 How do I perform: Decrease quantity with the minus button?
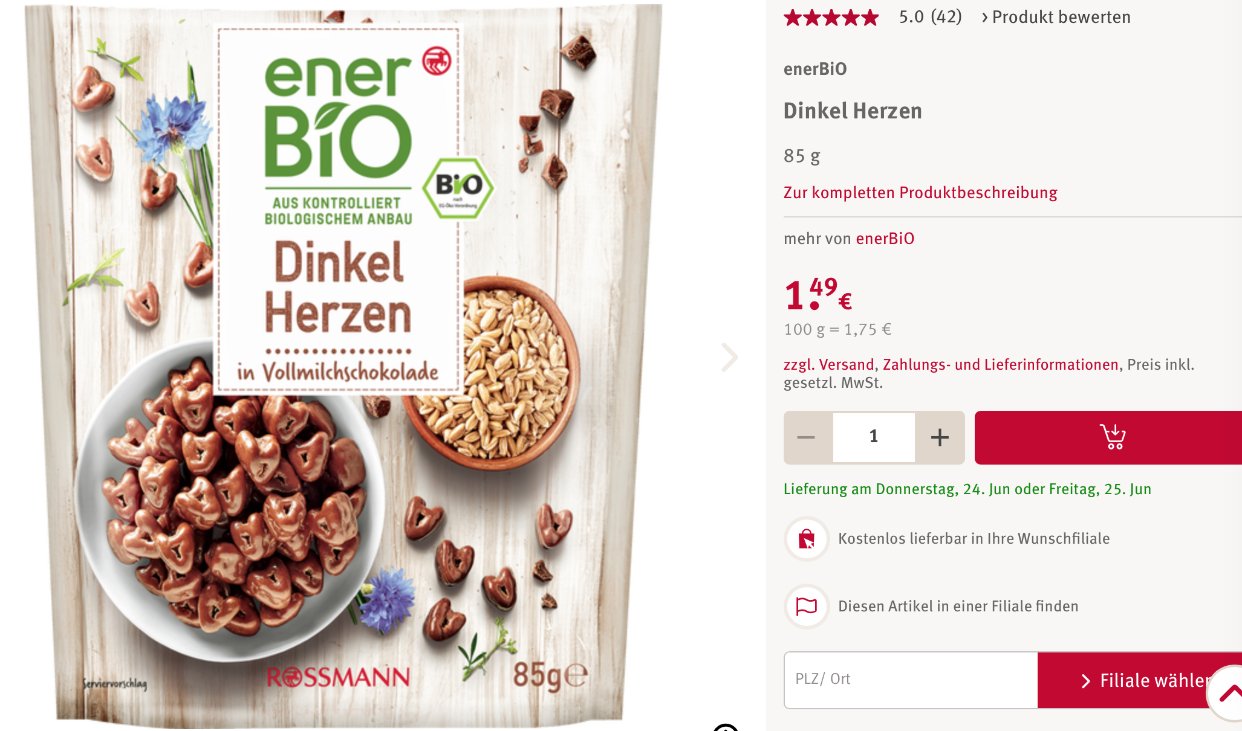coord(807,437)
